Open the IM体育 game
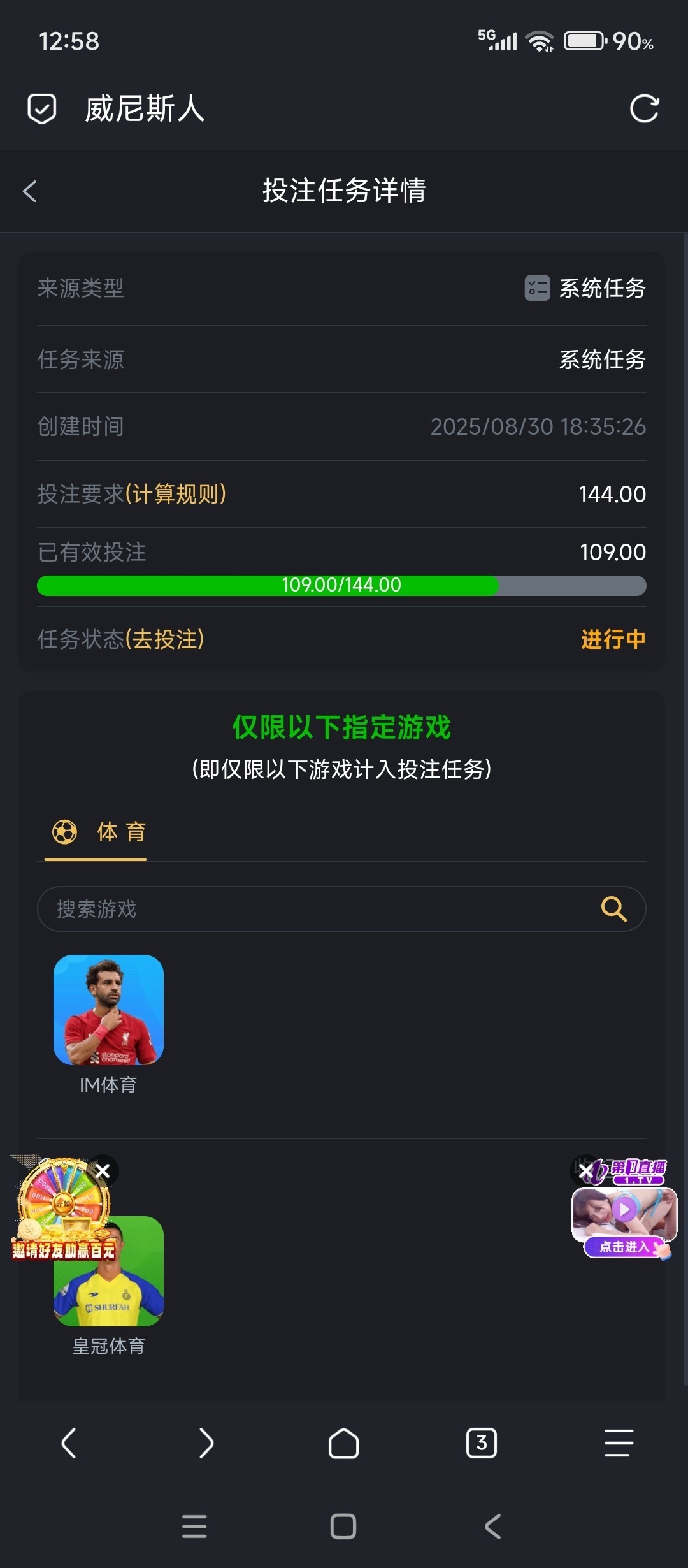 (x=108, y=1010)
